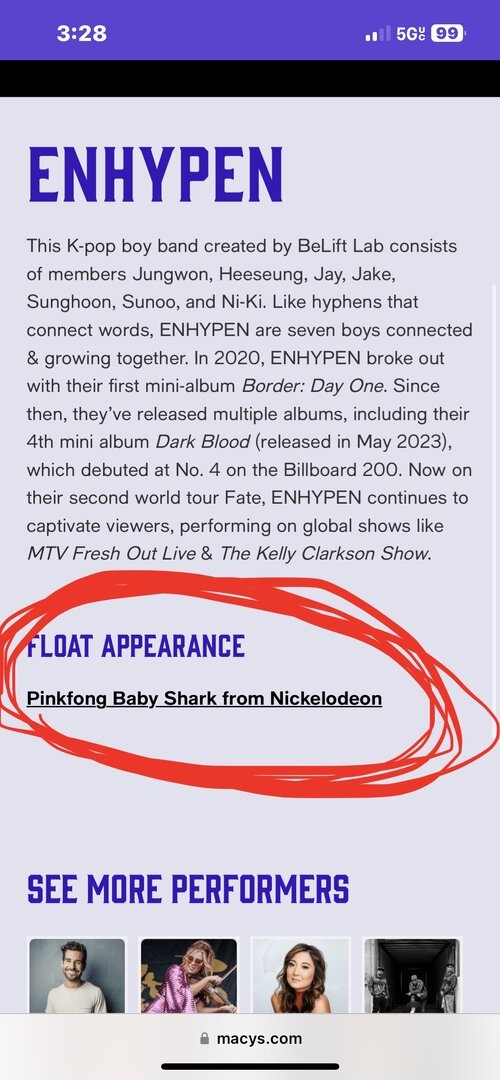The image size is (500, 1080).
Task: Tap the macys.com address bar
Action: point(250,1039)
